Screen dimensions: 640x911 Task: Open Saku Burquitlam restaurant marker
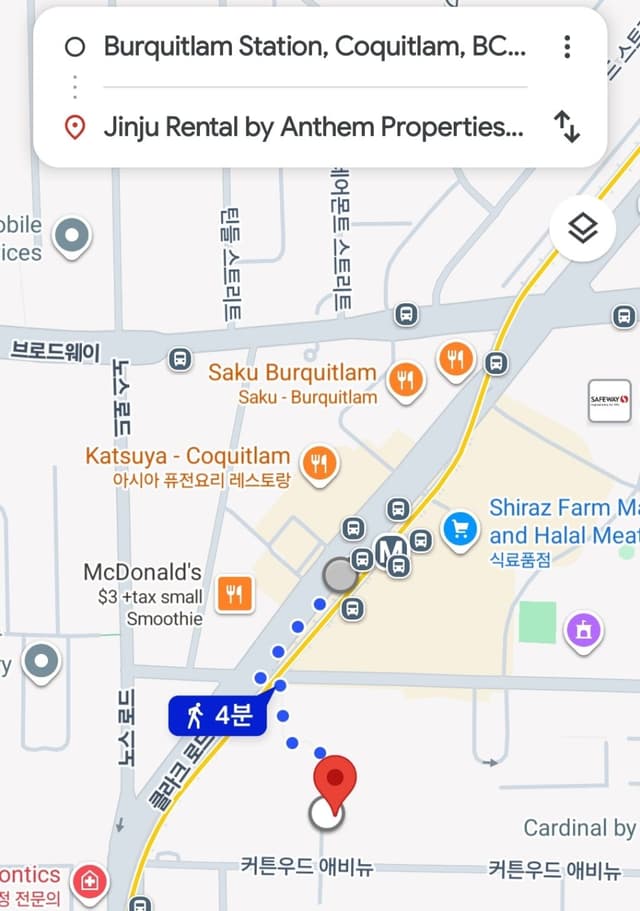tap(405, 380)
